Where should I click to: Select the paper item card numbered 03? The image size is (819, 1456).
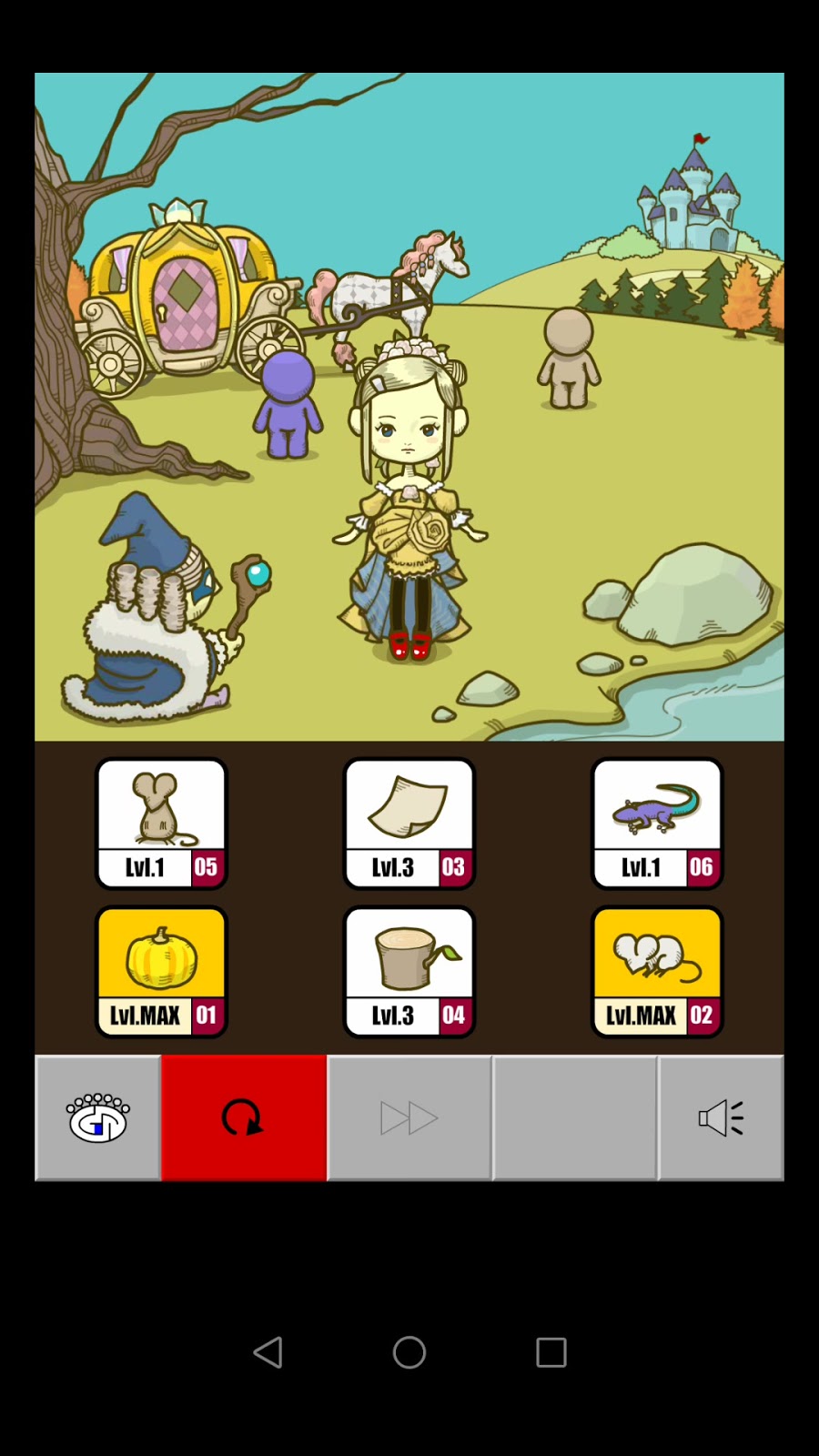[409, 824]
